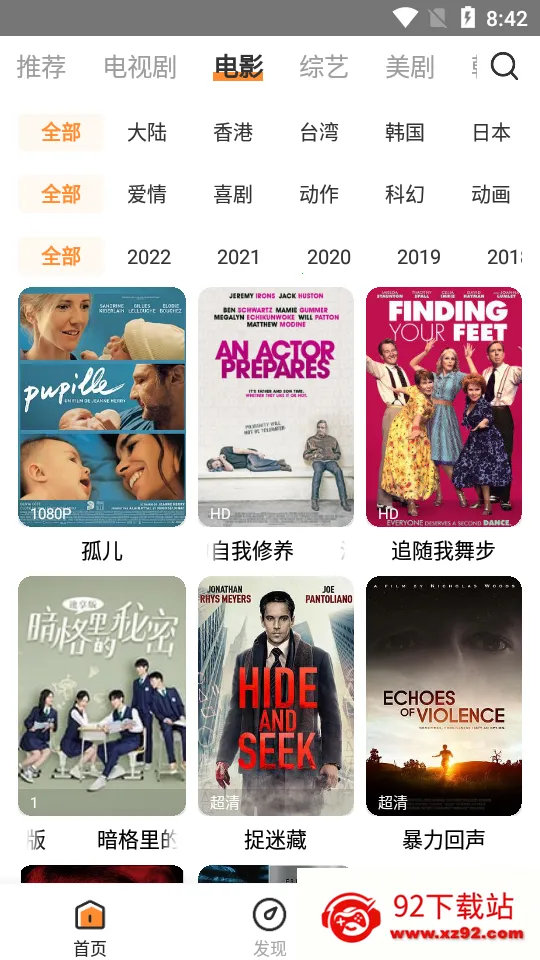The height and width of the screenshot is (960, 540).
Task: Switch to the 综艺 tab
Action: pos(324,67)
